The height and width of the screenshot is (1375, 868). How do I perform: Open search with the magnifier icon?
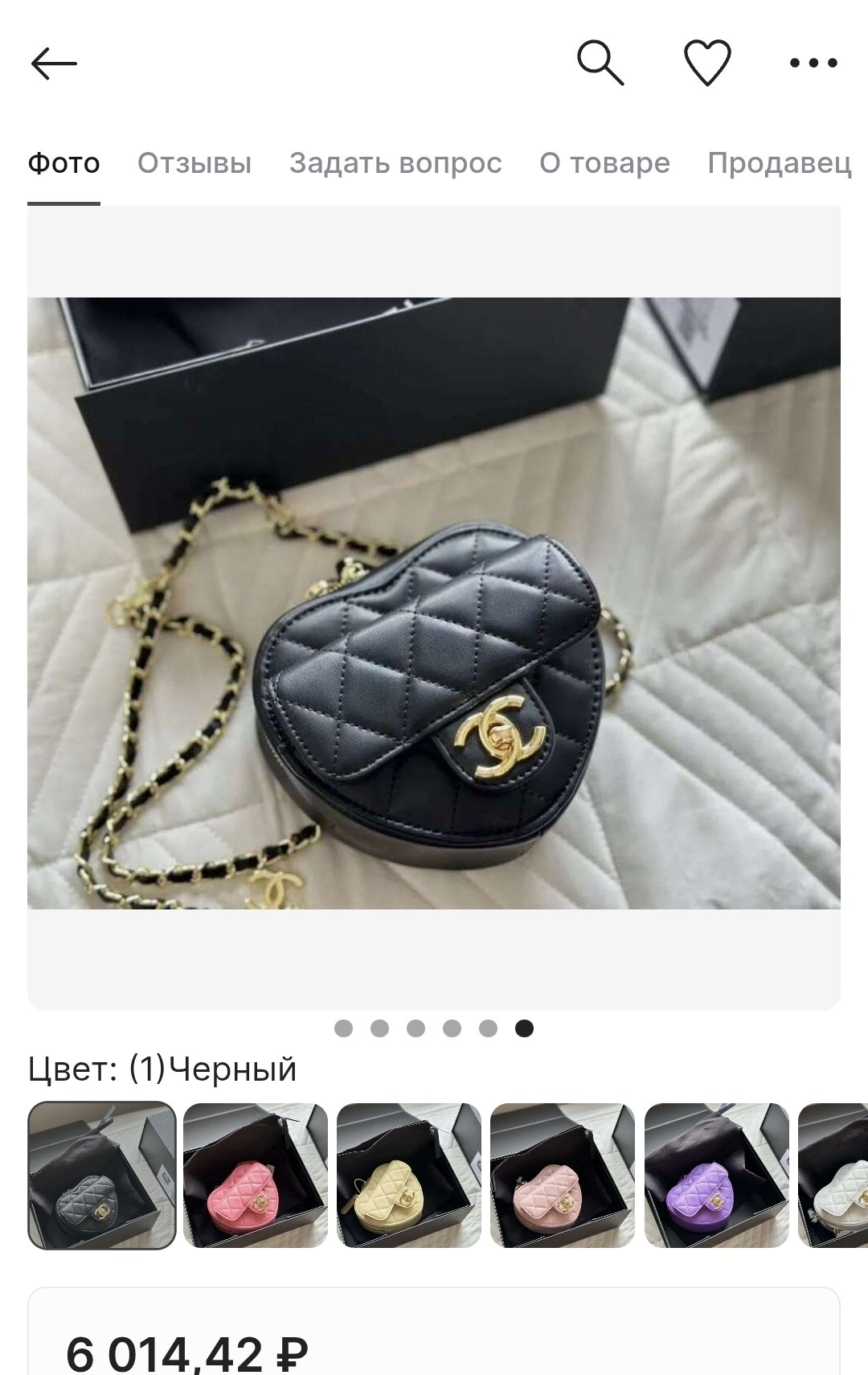coord(600,63)
